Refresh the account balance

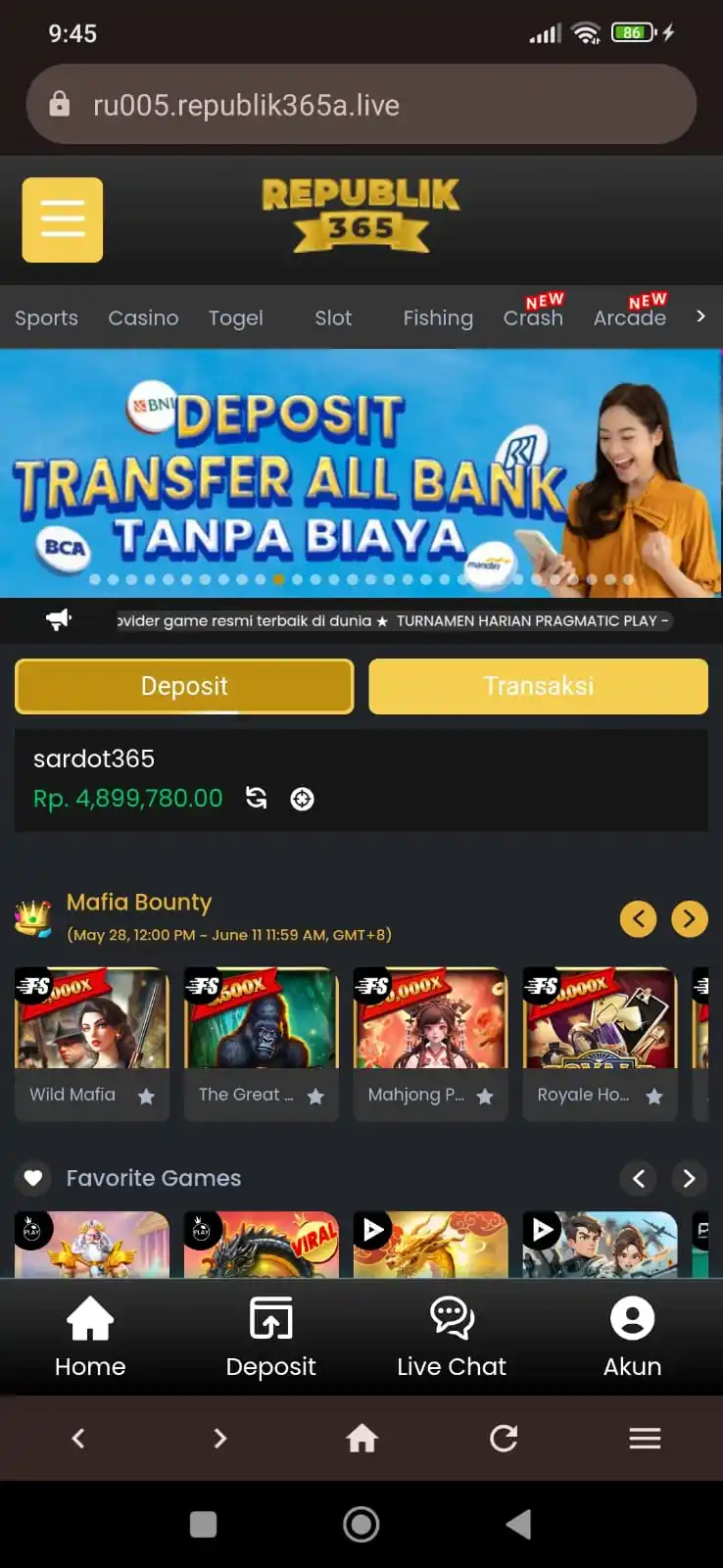tap(257, 798)
